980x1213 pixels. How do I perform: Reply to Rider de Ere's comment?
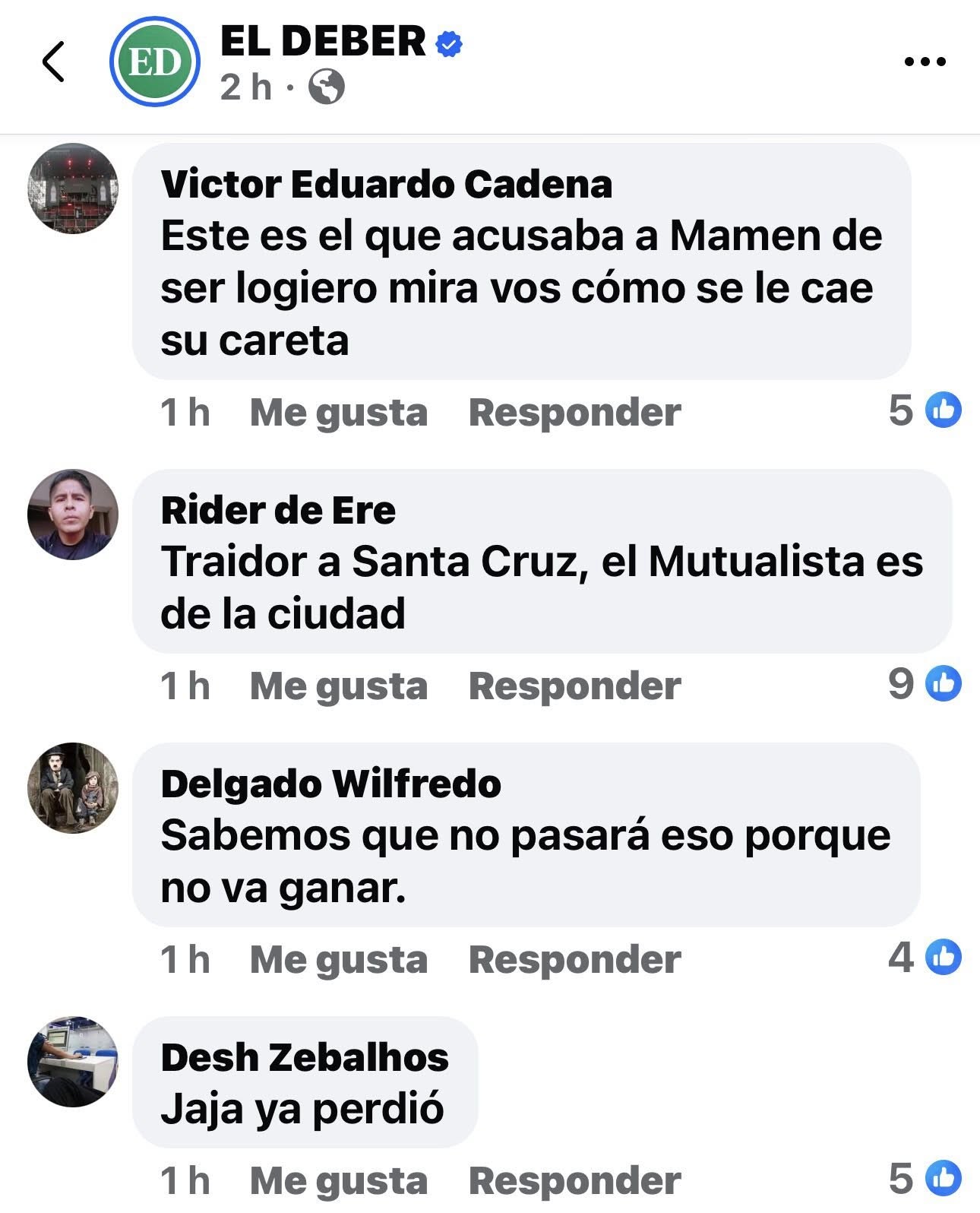point(574,686)
